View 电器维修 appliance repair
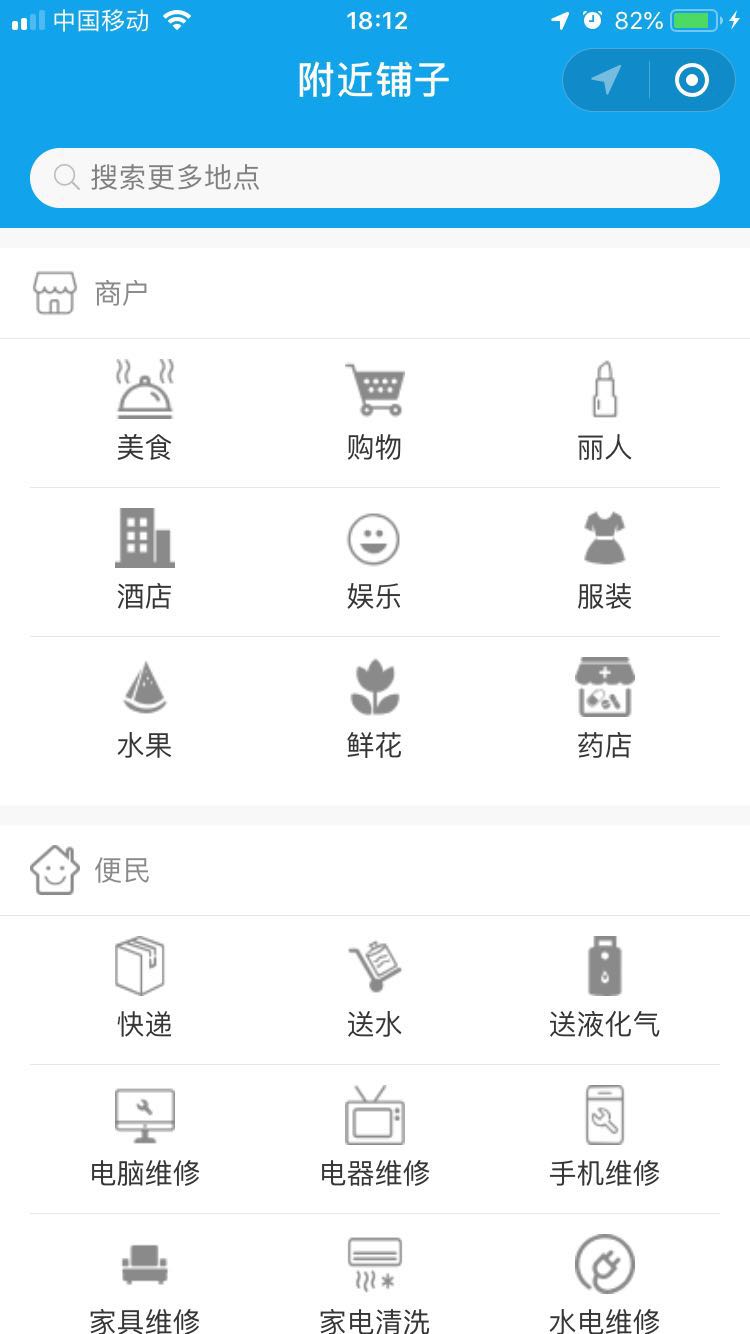 [x=375, y=1138]
